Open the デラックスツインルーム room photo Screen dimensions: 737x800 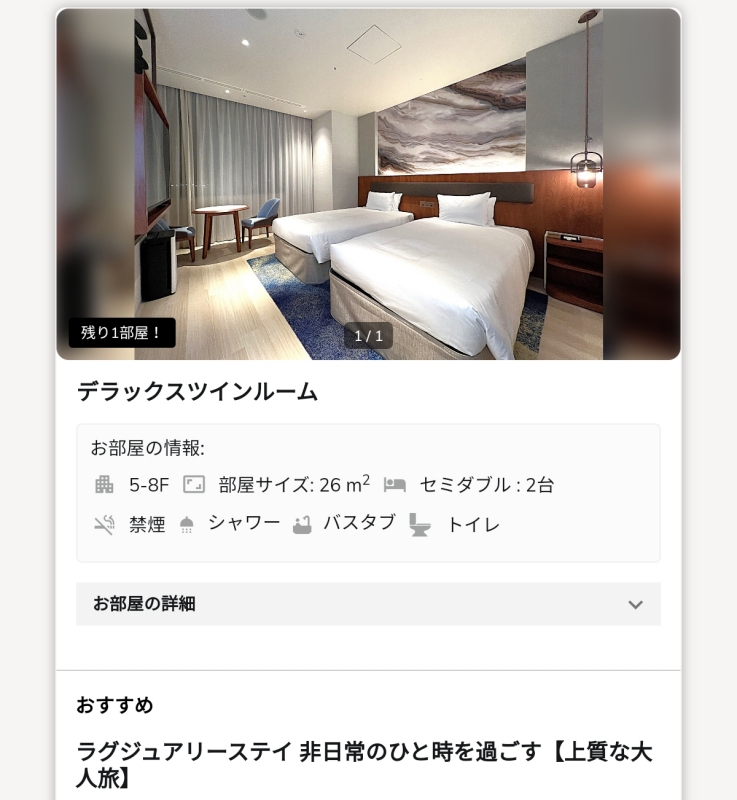coord(368,185)
